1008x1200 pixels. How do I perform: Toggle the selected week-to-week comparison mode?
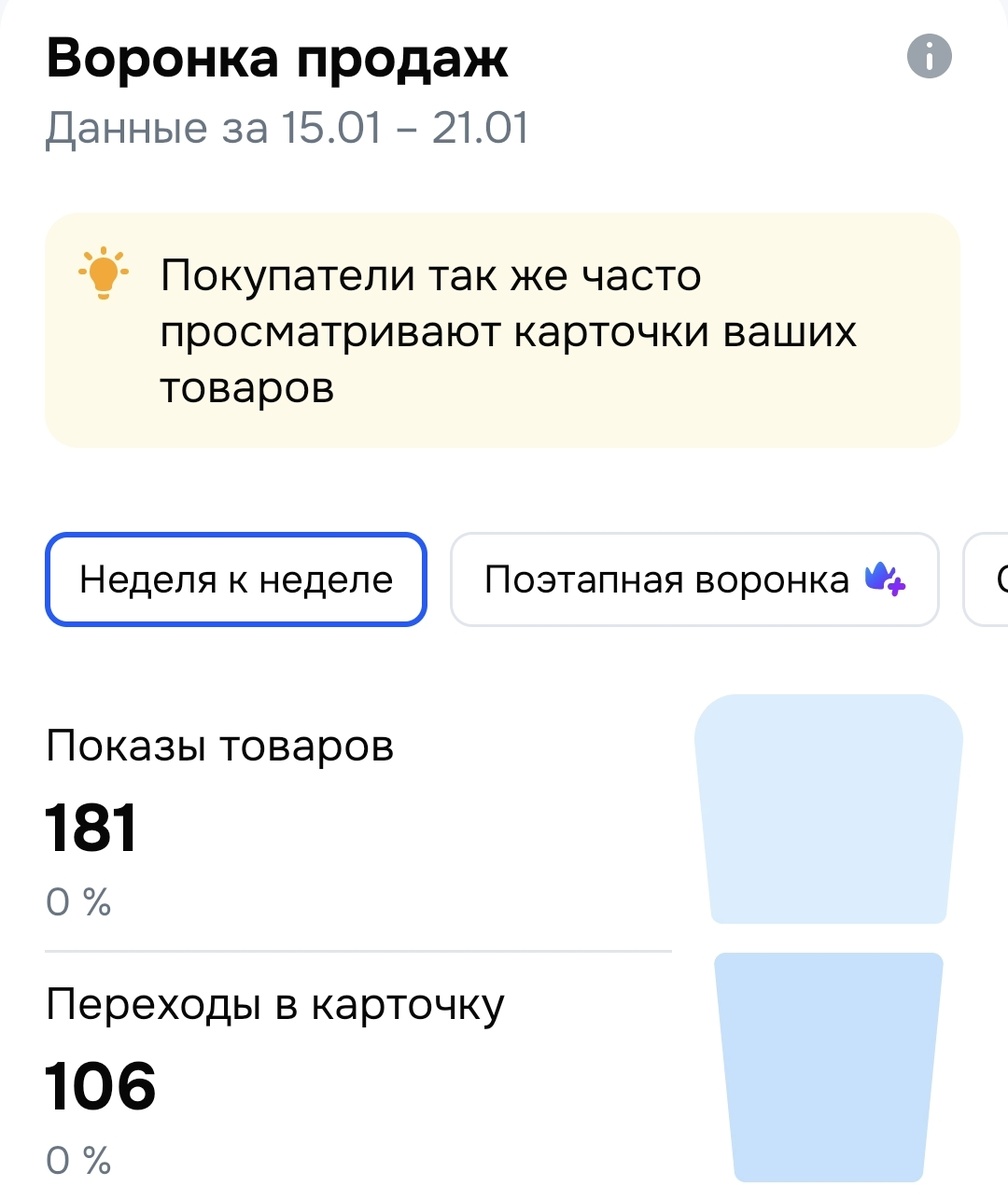tap(235, 580)
